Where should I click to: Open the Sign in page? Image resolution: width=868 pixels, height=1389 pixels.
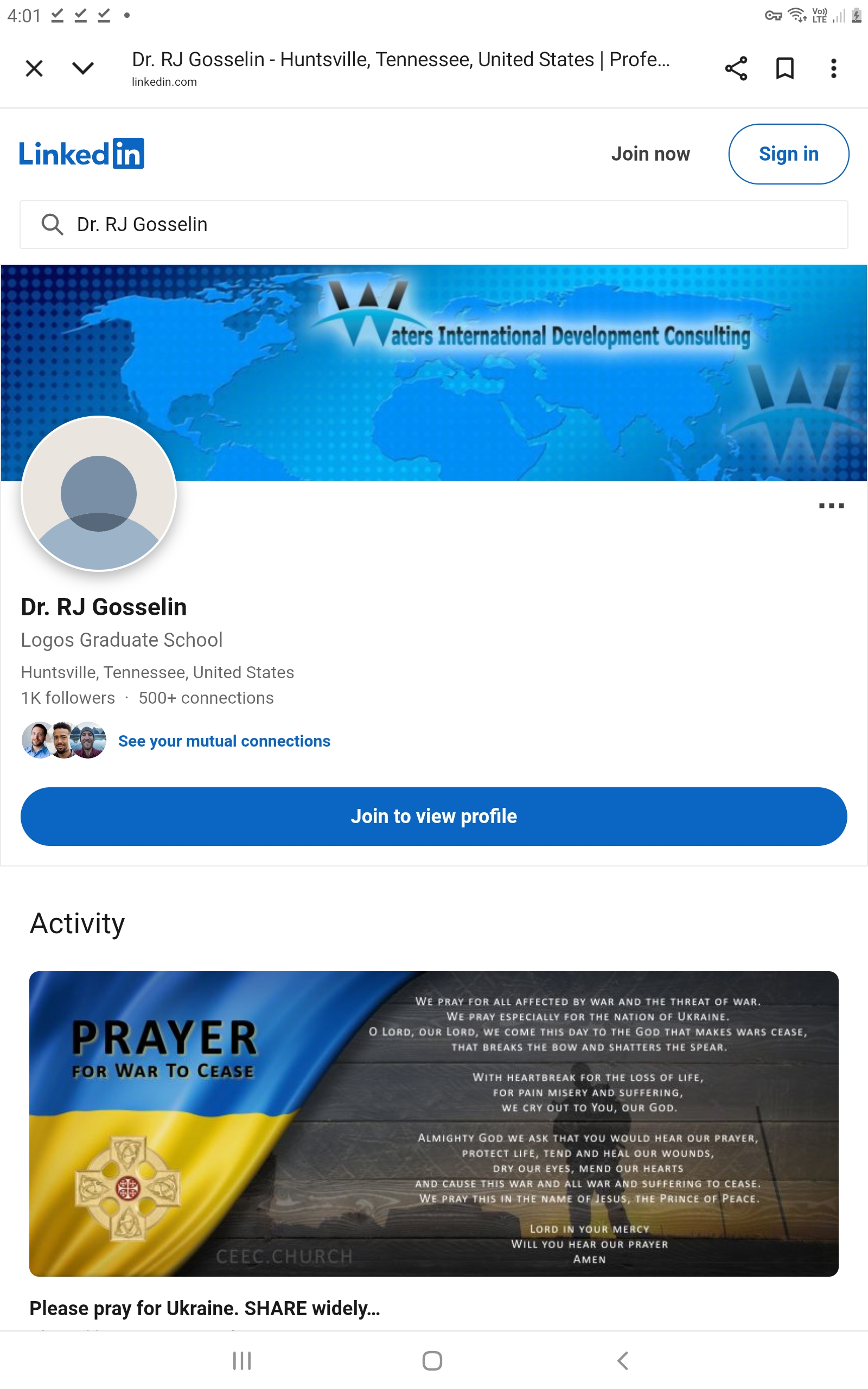788,154
